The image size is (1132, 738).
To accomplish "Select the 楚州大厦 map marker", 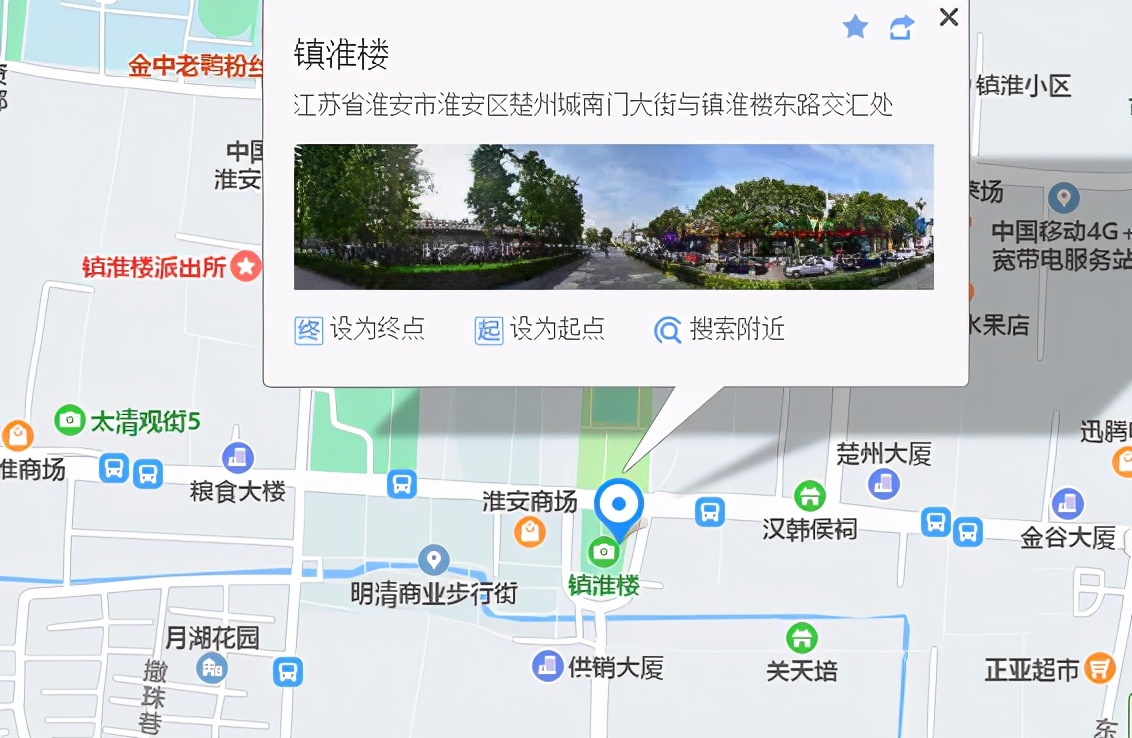I will (883, 485).
